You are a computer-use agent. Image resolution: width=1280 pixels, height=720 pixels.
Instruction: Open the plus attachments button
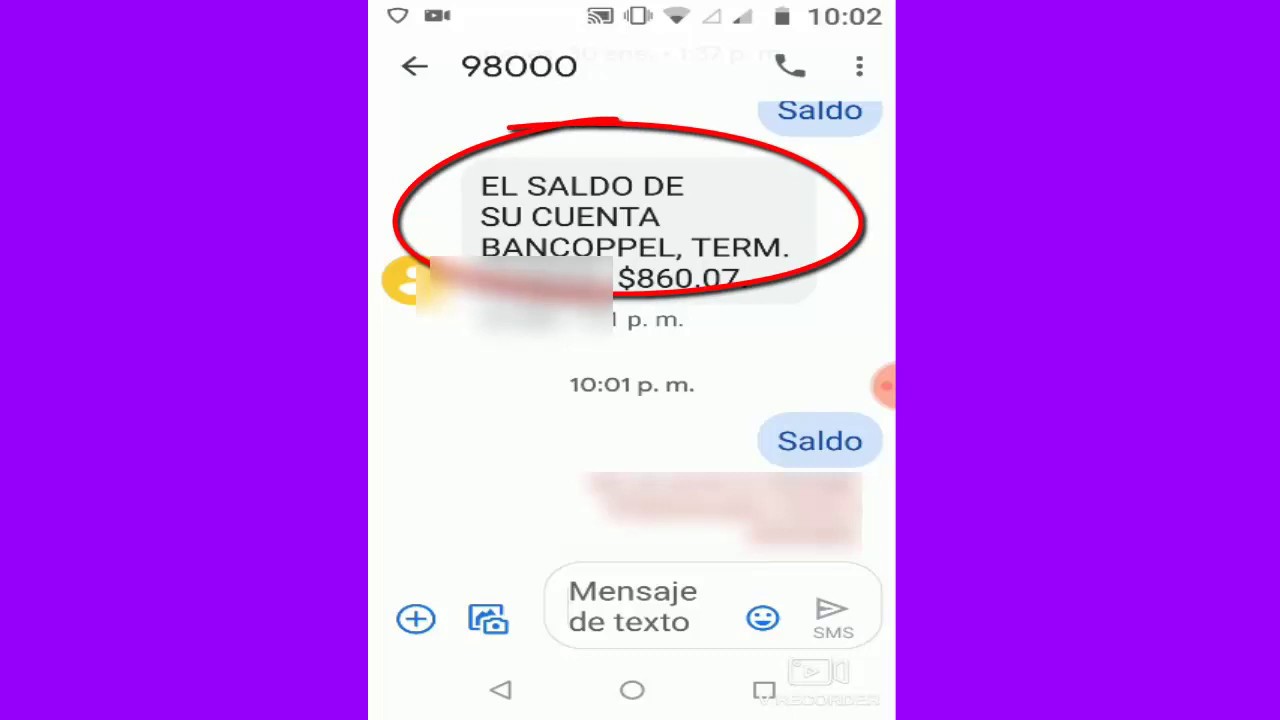[x=416, y=619]
